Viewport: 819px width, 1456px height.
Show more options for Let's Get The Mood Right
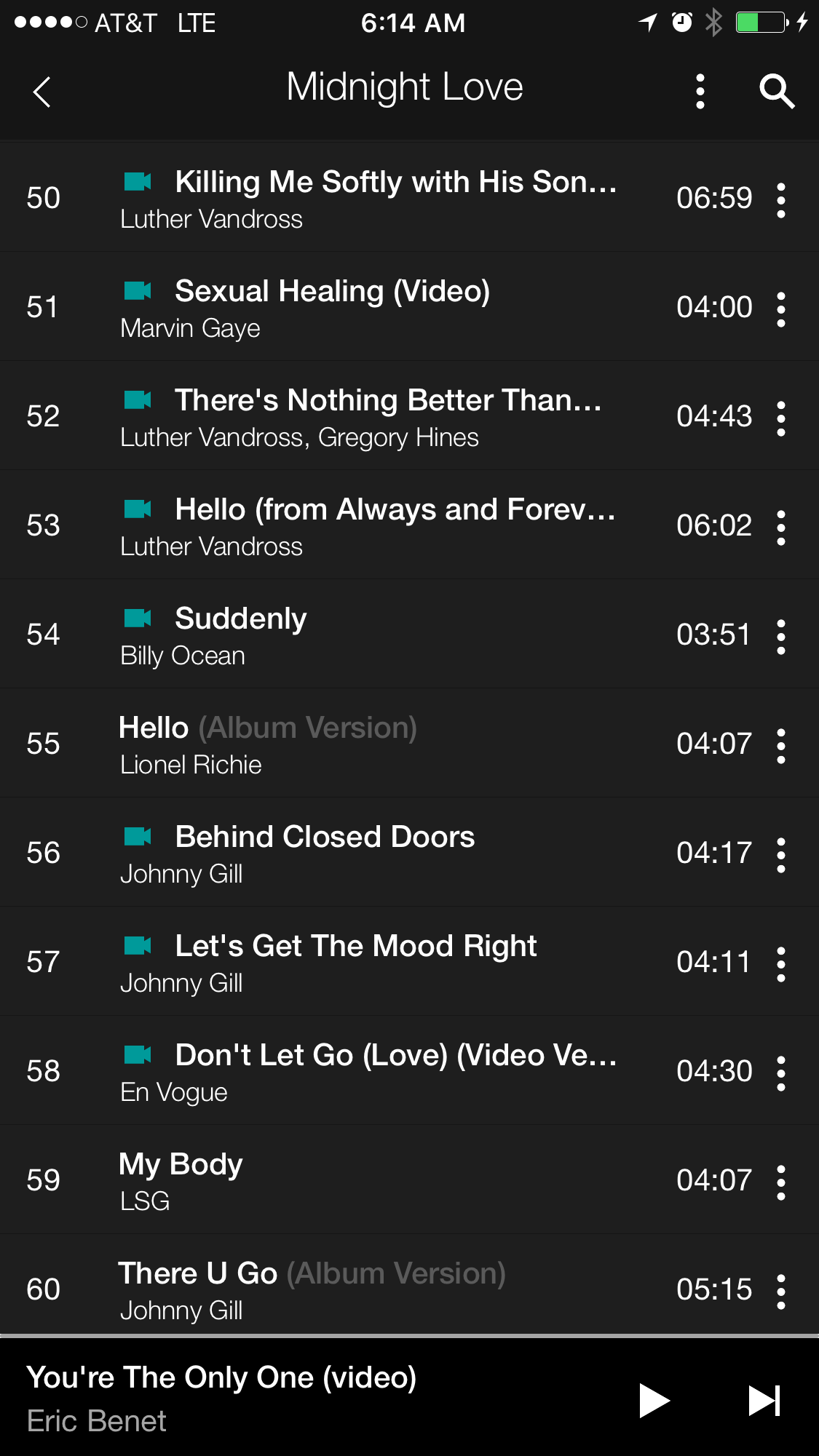coord(781,963)
